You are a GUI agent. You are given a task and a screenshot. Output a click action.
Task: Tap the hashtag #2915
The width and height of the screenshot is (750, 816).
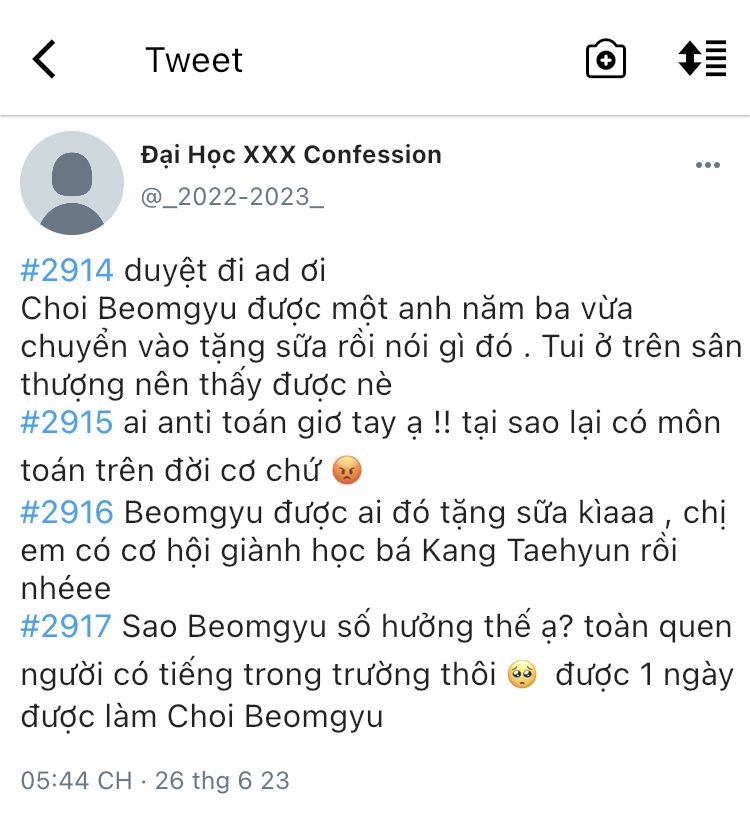tap(67, 423)
